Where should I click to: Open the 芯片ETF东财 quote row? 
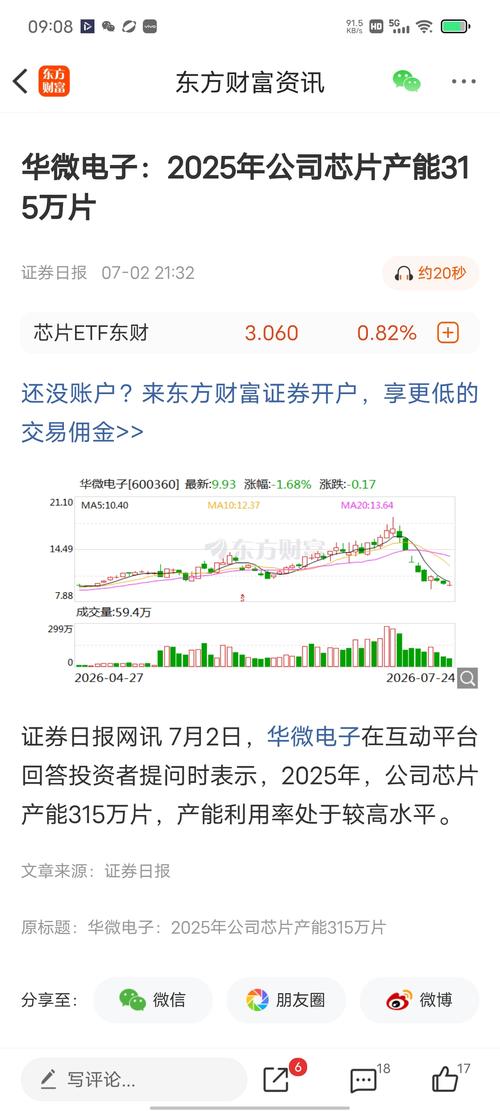coord(250,333)
